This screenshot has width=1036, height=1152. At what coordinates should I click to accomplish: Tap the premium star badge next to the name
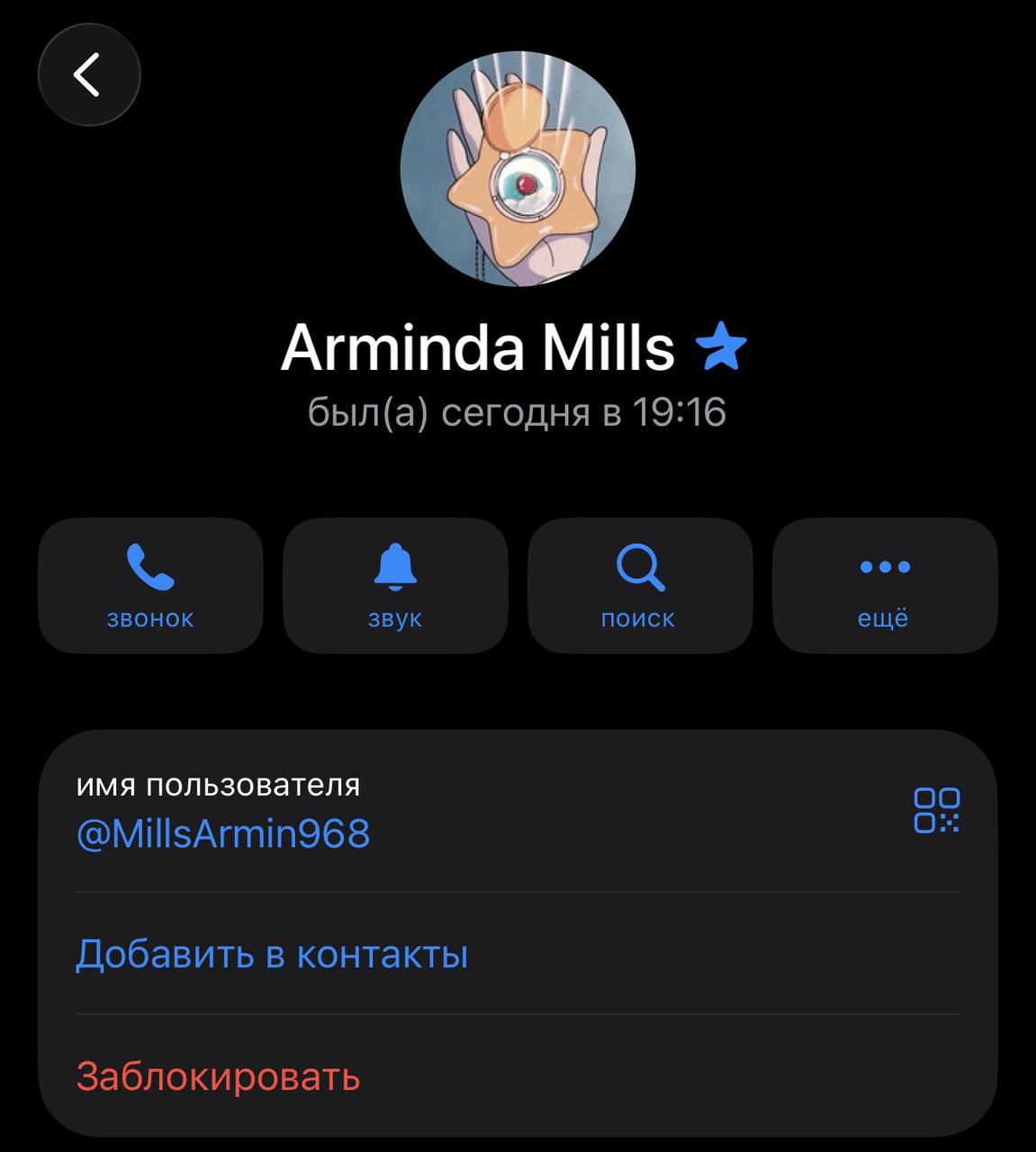[x=722, y=347]
